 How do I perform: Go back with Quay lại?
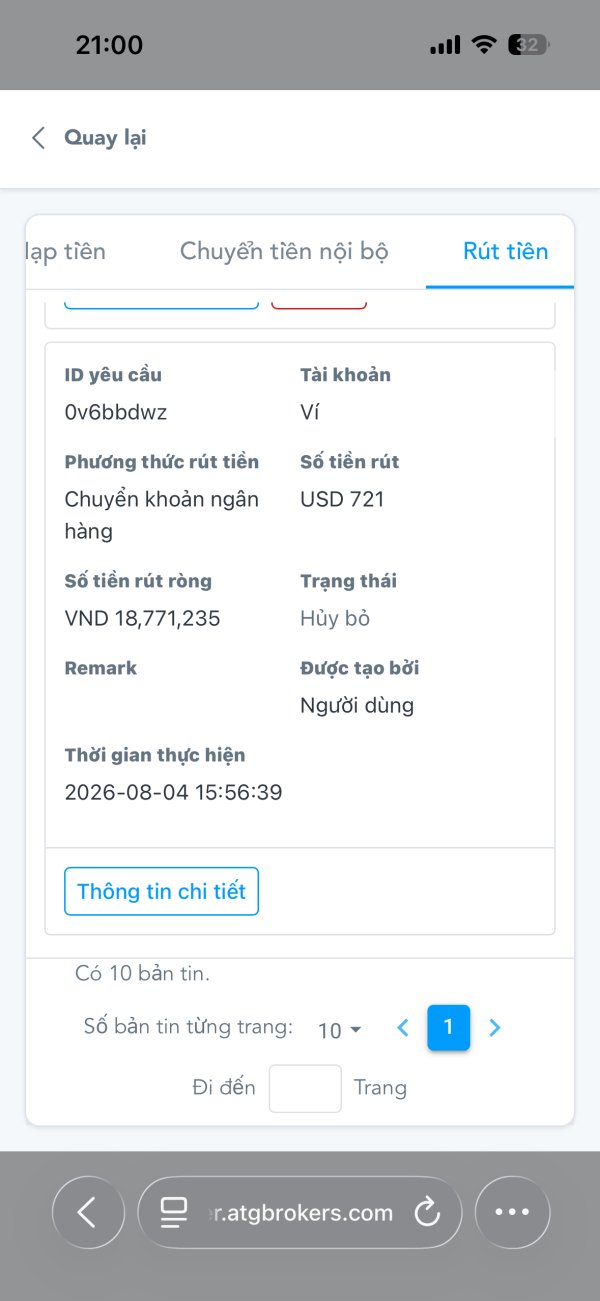pyautogui.click(x=89, y=138)
